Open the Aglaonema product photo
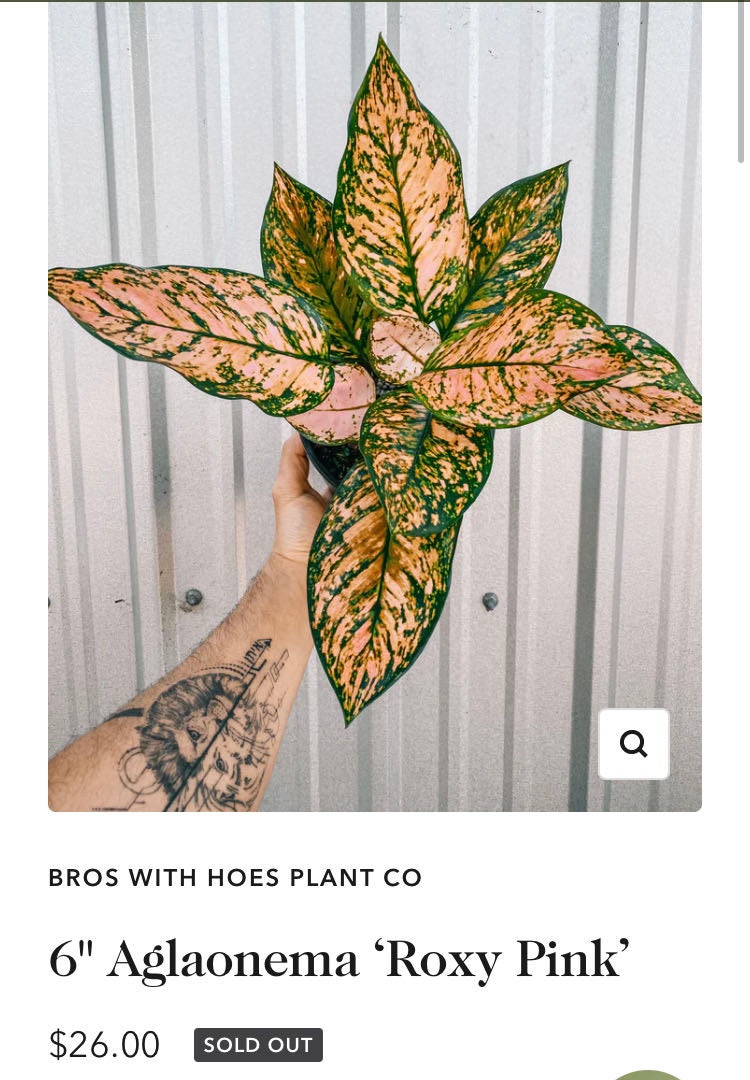Image resolution: width=750 pixels, height=1080 pixels. point(374,400)
